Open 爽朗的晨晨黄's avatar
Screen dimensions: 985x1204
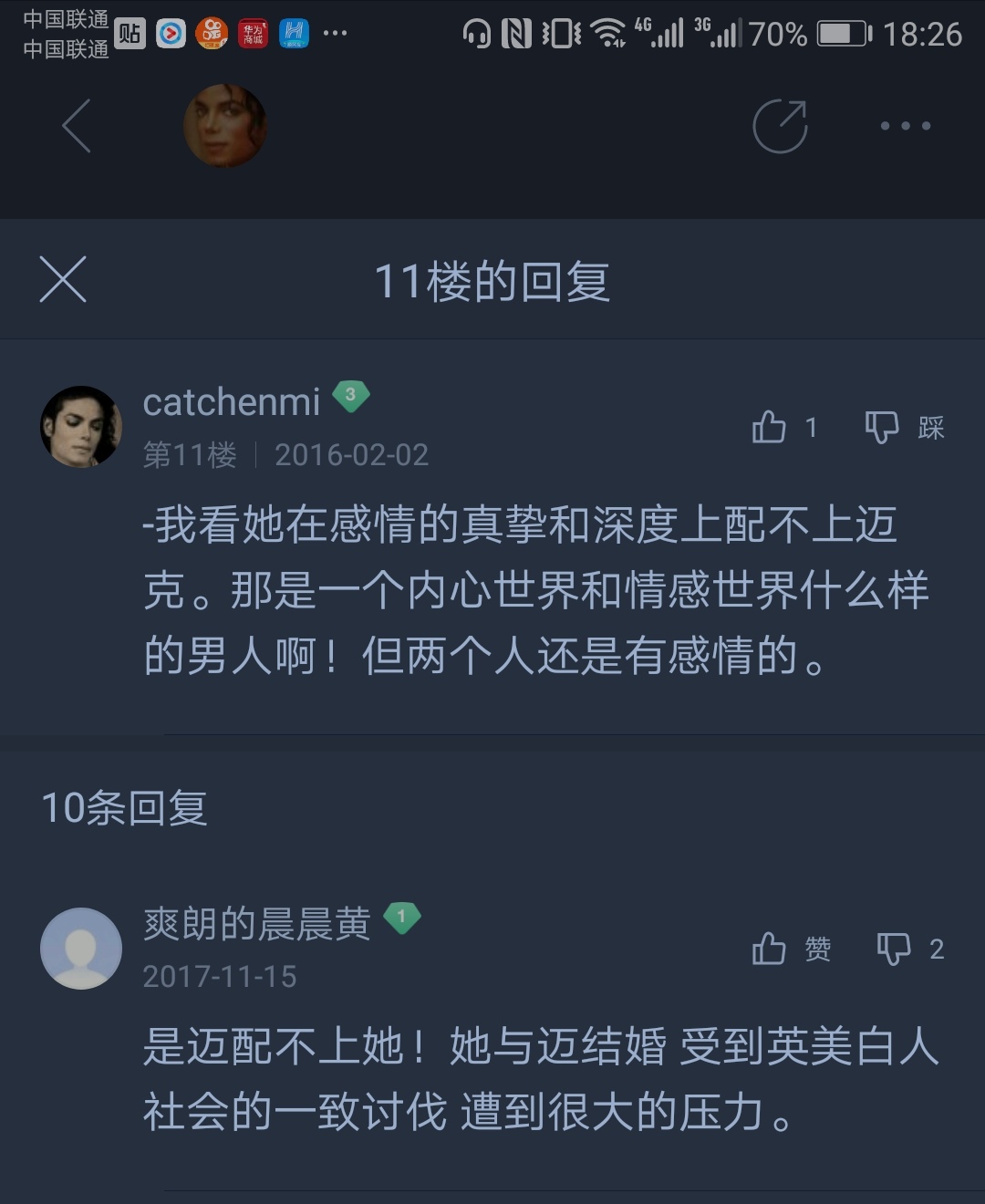click(81, 949)
